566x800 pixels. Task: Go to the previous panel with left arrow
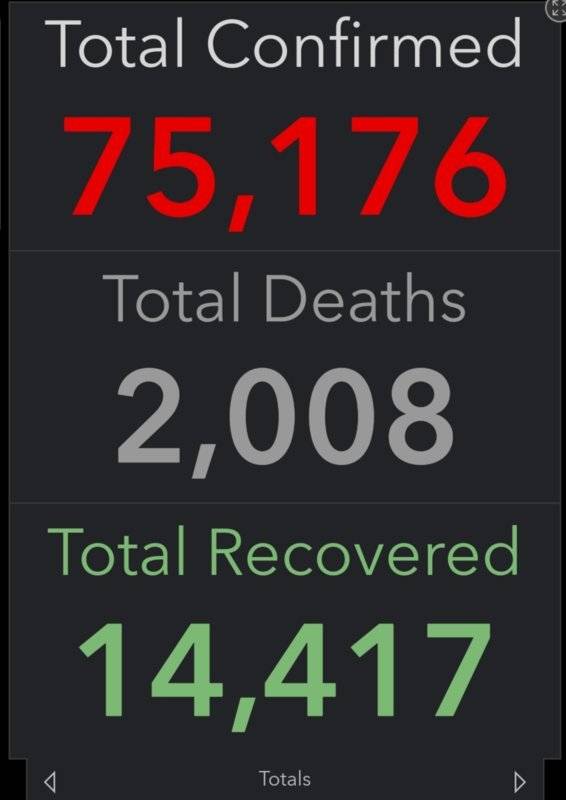click(x=50, y=781)
